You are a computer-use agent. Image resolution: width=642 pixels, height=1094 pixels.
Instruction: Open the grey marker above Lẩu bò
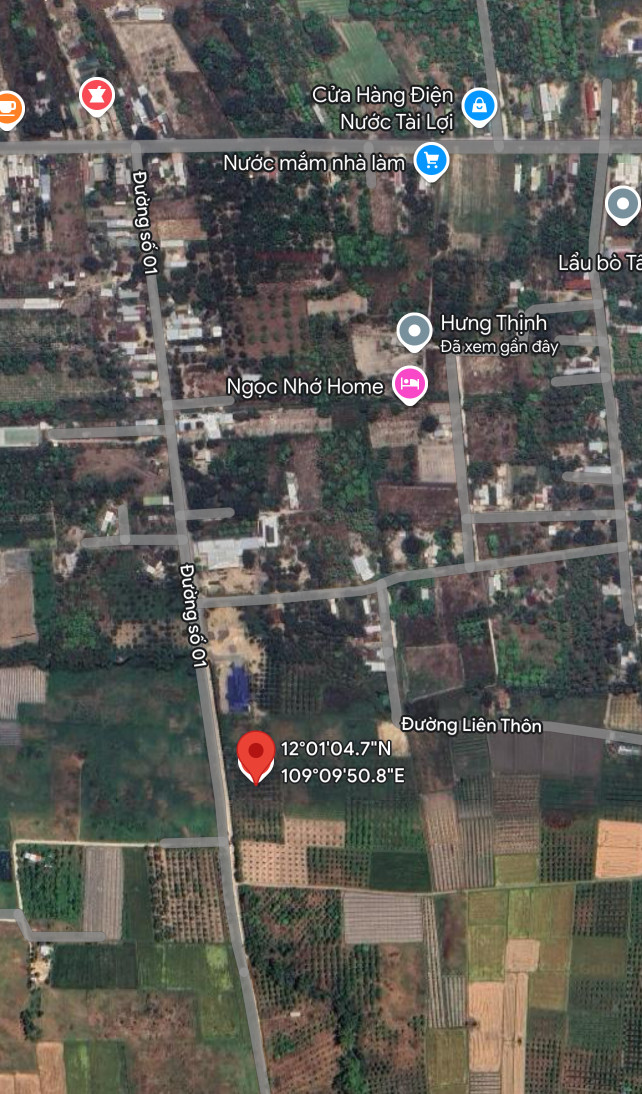[x=623, y=206]
